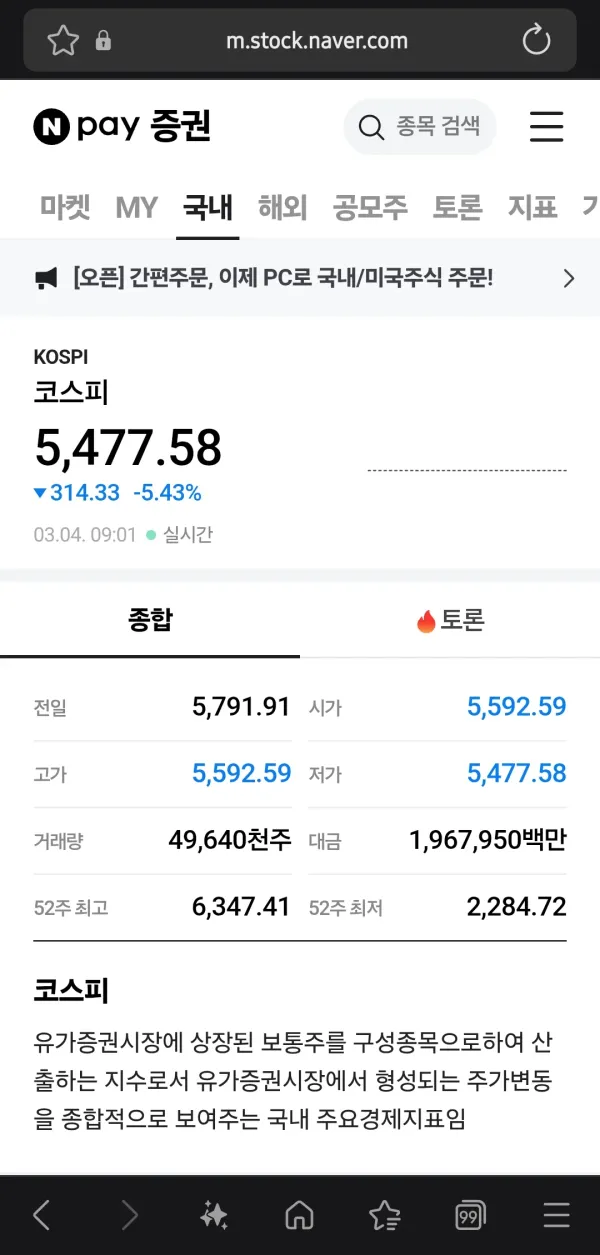Screen dimensions: 600x1255
Task: Go to the browser home page
Action: [299, 1215]
